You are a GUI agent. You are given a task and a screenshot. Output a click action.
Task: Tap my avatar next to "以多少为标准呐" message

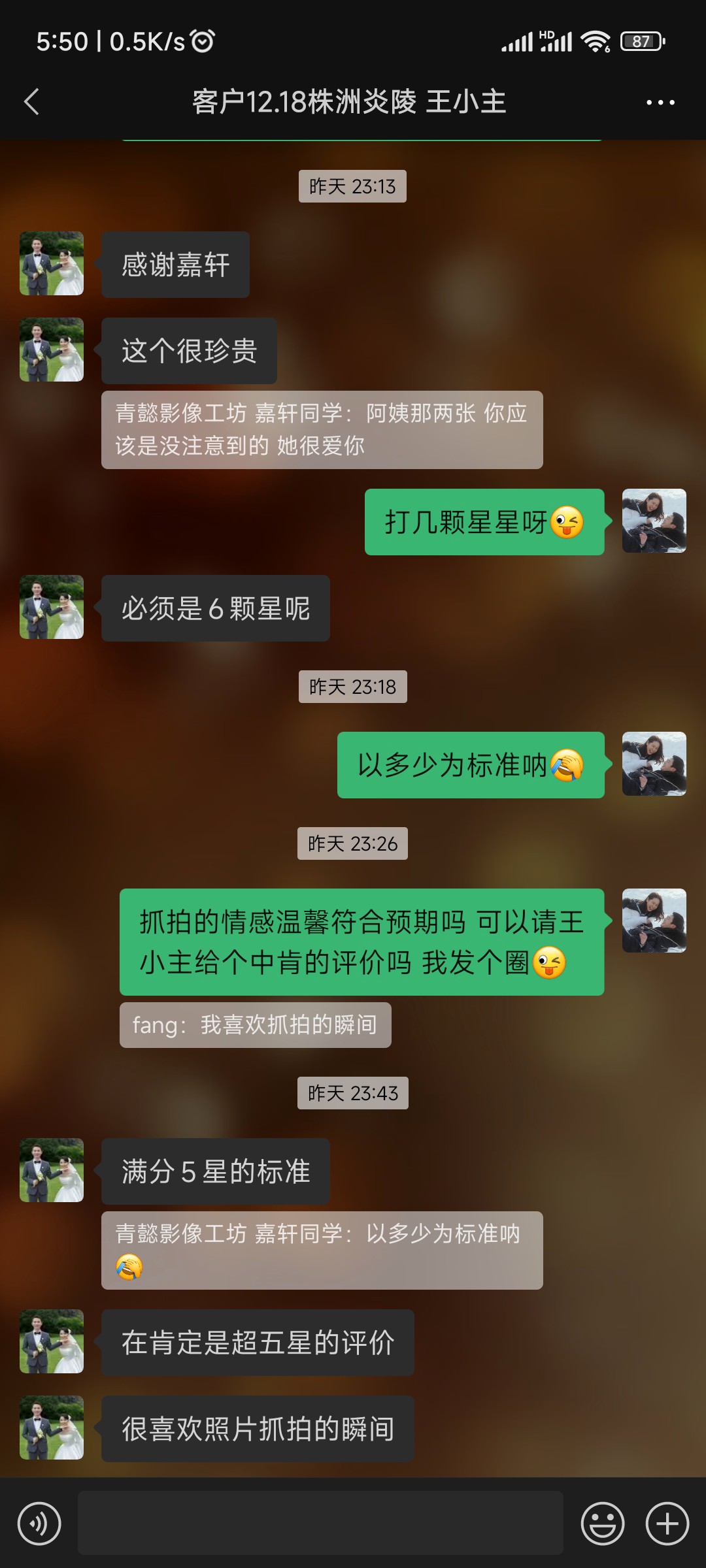(x=654, y=764)
